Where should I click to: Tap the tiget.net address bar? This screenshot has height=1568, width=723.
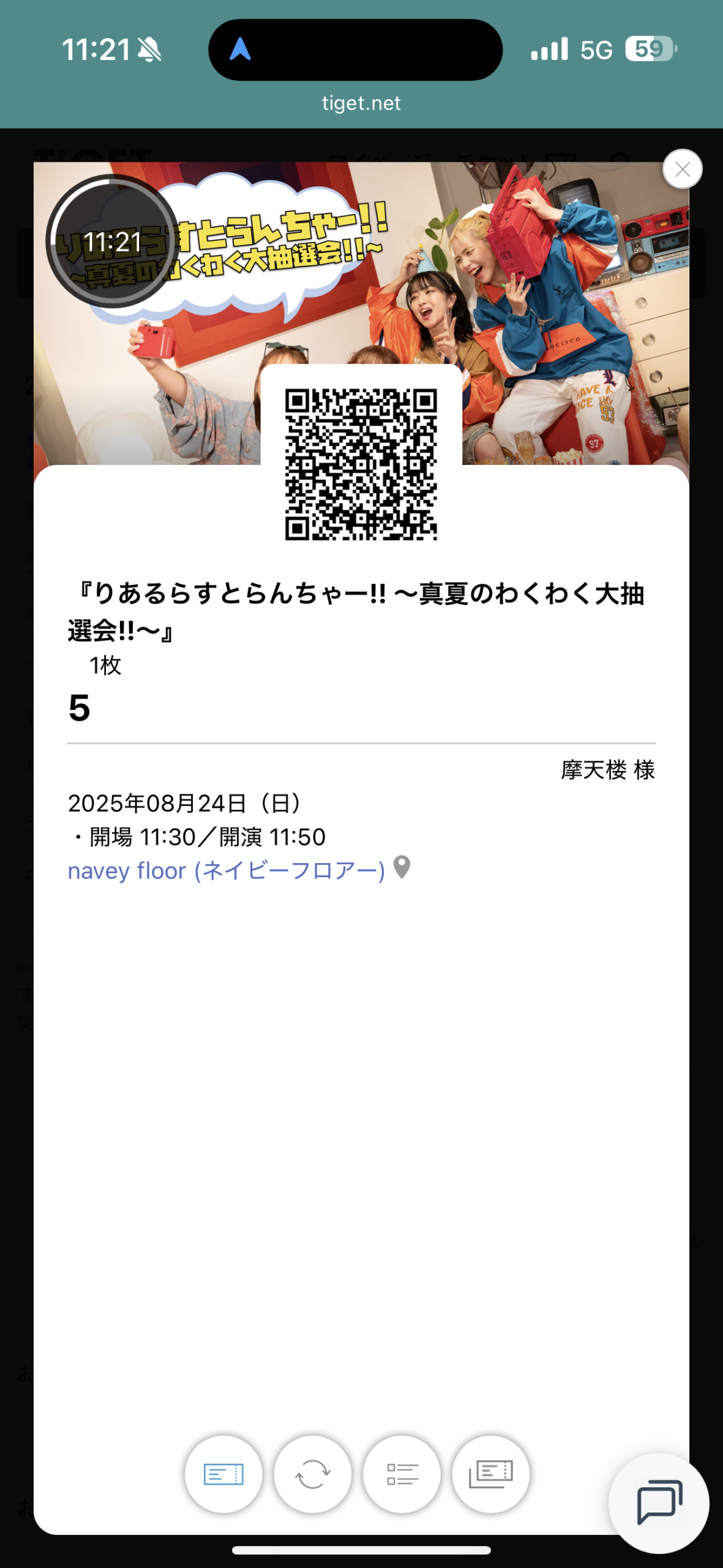click(x=361, y=103)
